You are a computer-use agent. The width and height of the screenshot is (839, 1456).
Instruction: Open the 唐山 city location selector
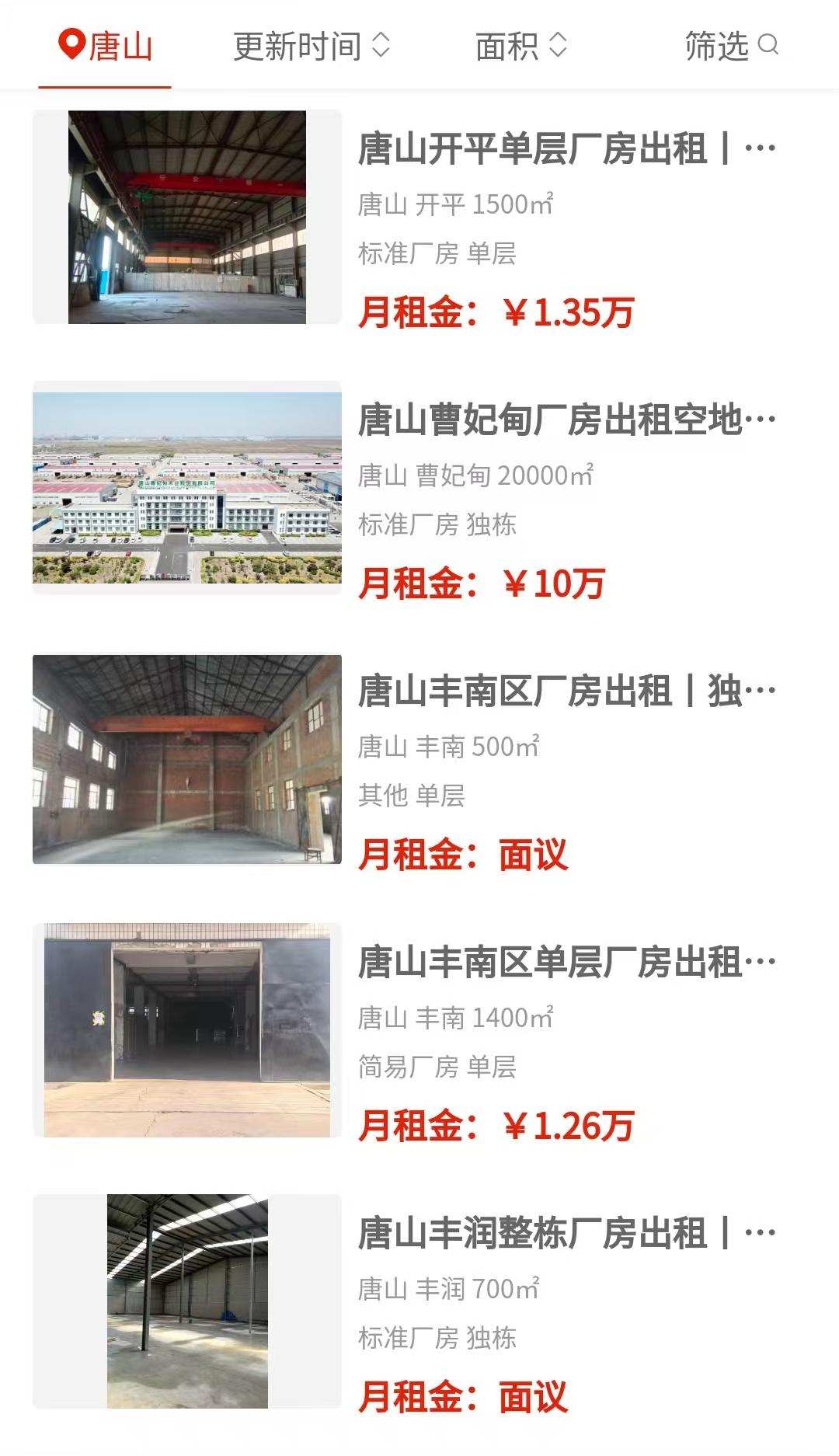coord(105,46)
